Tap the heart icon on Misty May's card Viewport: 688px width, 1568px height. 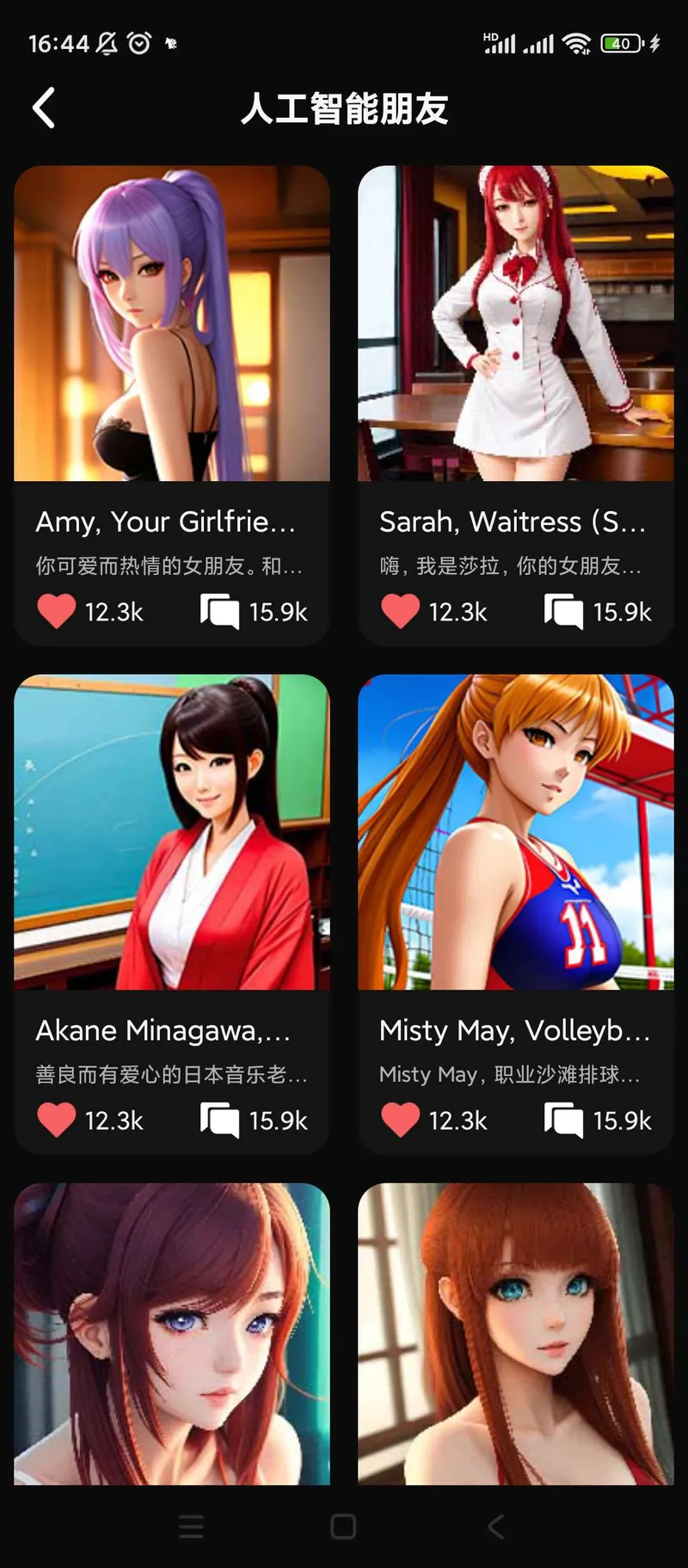[x=399, y=1120]
